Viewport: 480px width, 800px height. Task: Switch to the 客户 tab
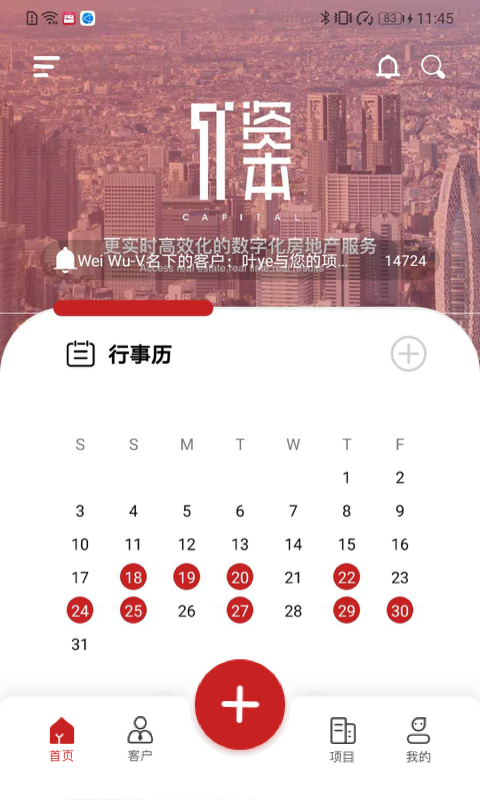(x=140, y=739)
